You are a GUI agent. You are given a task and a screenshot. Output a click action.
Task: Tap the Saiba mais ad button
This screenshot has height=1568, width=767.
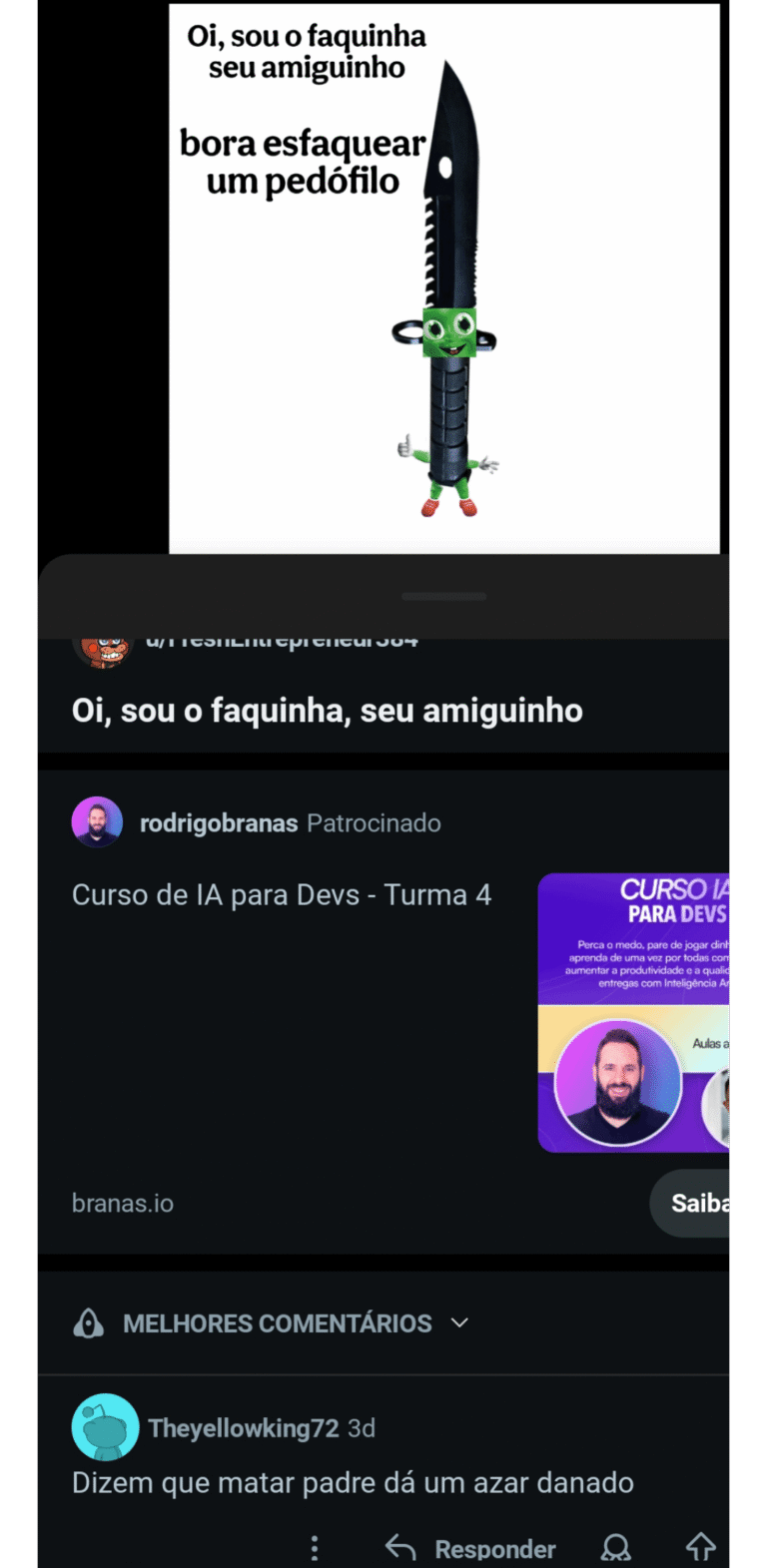point(698,1203)
